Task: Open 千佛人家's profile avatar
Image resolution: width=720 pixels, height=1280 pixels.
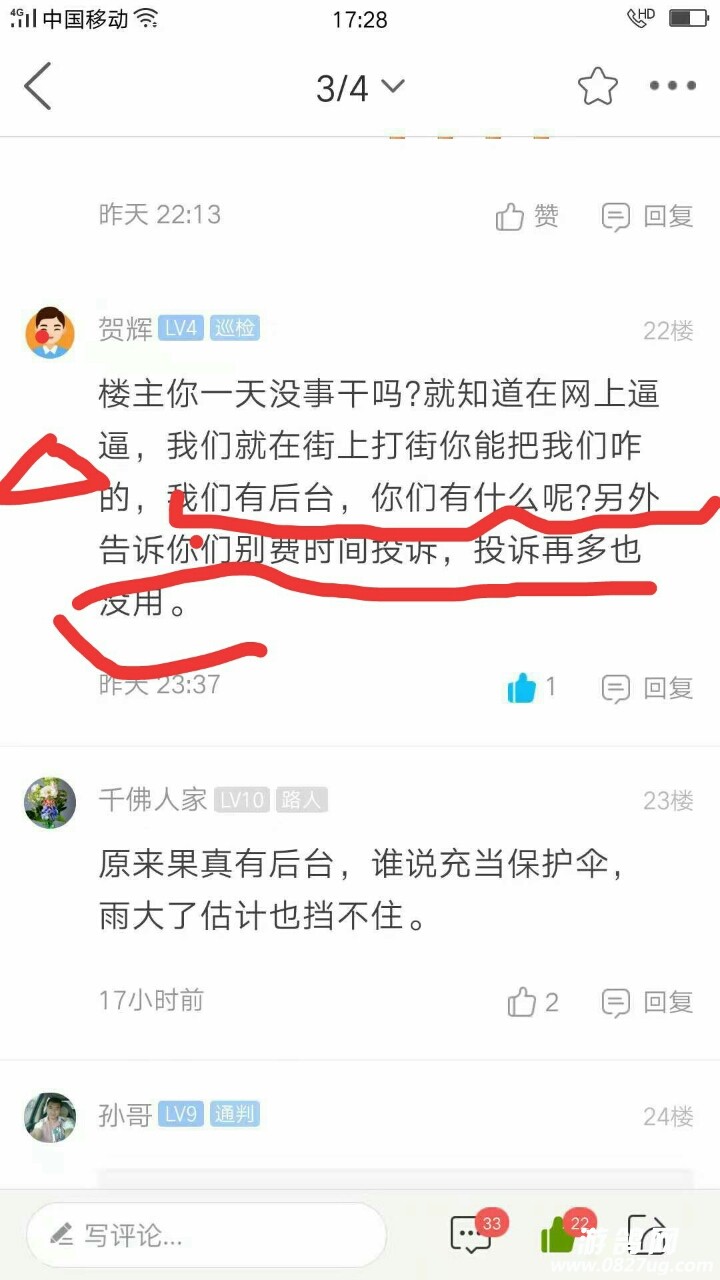Action: (50, 802)
